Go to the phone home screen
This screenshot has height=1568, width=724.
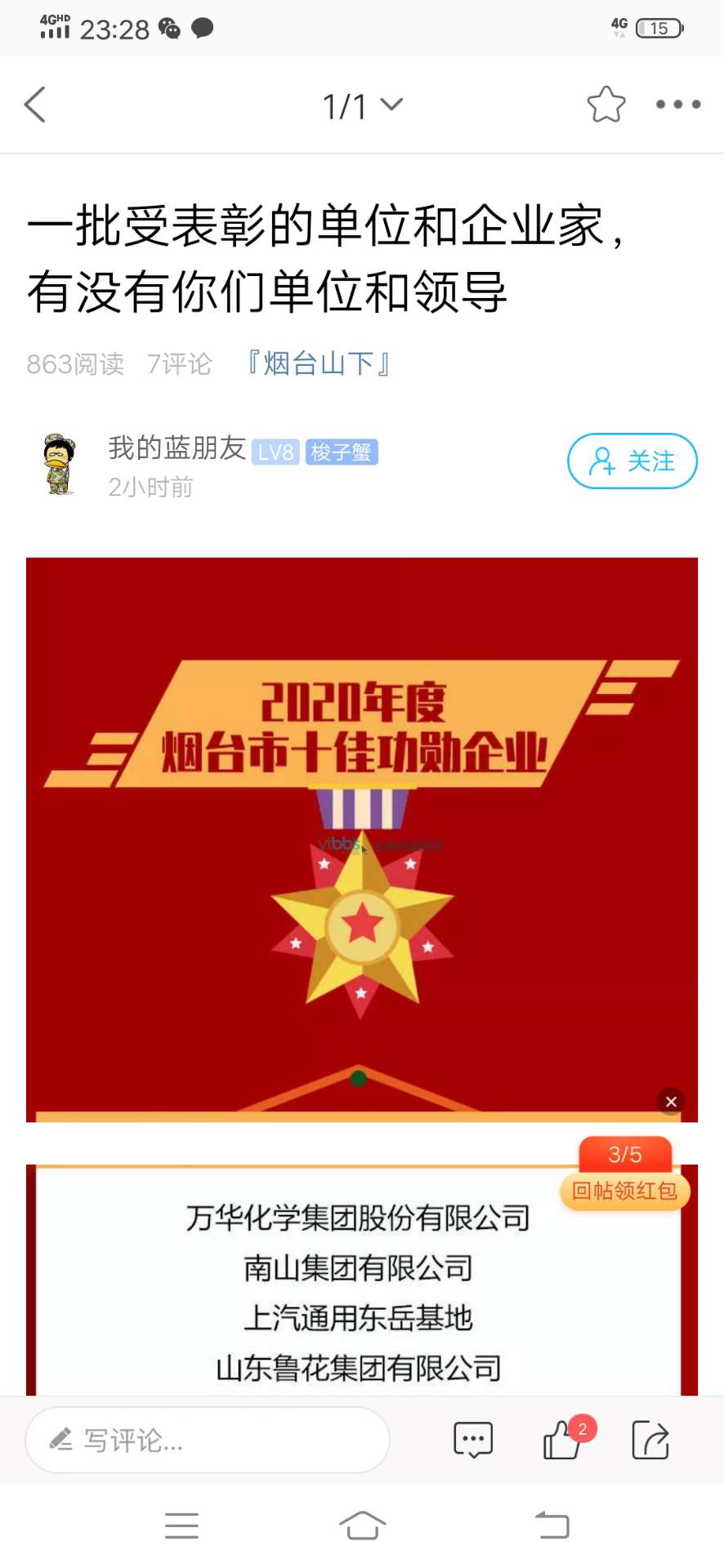362,1525
